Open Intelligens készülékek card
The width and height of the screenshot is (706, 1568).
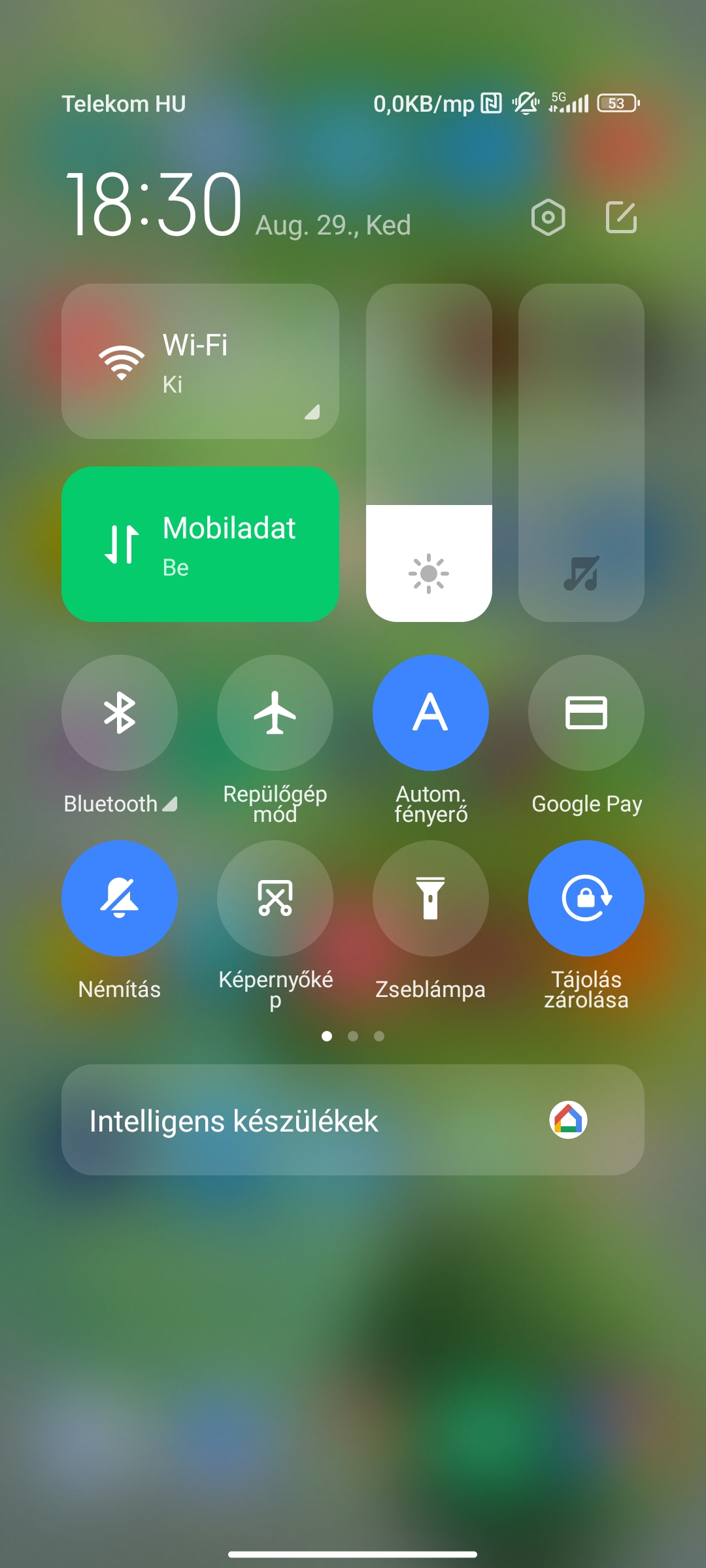click(353, 1120)
